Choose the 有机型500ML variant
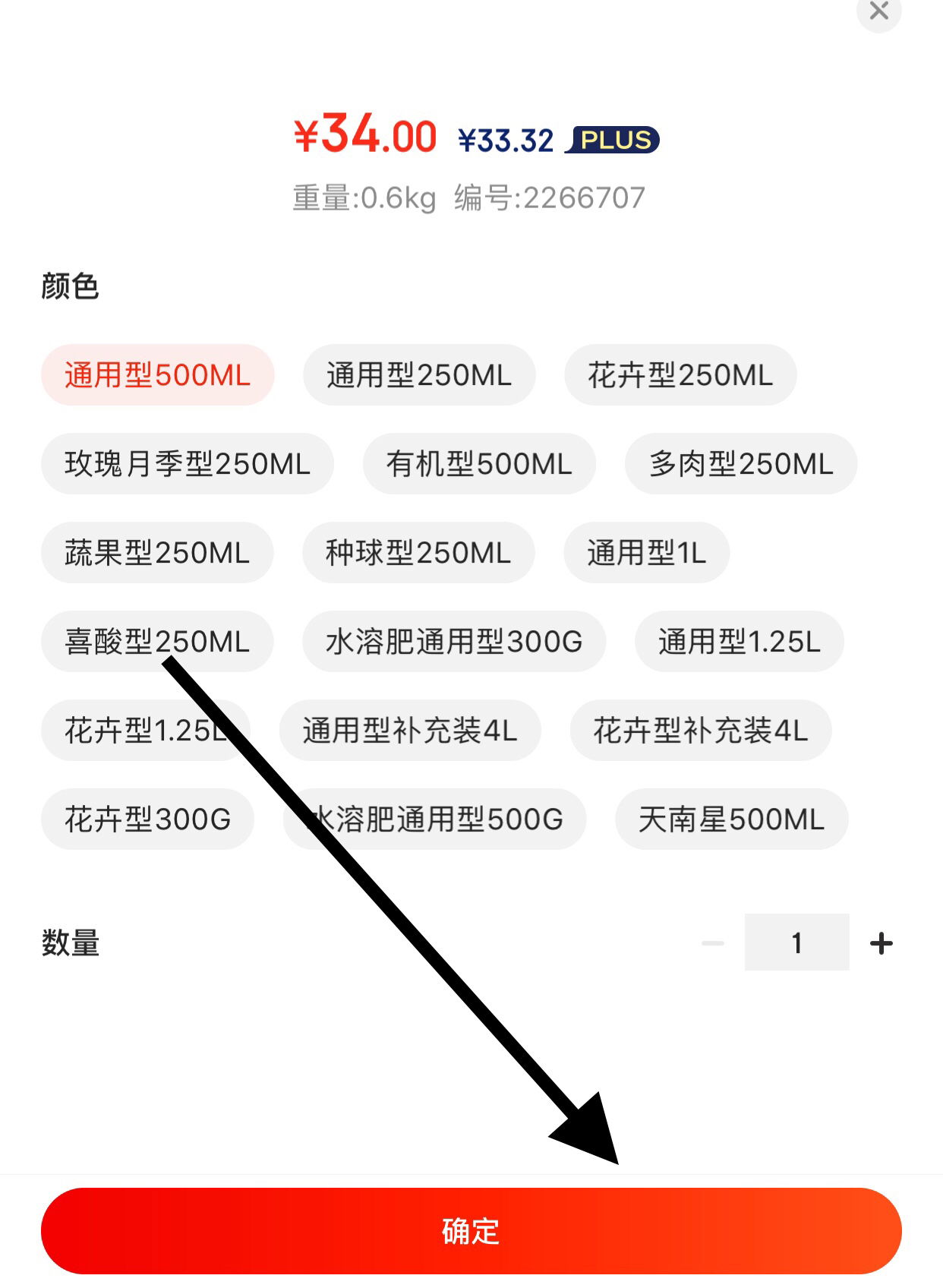943x1288 pixels. click(479, 464)
